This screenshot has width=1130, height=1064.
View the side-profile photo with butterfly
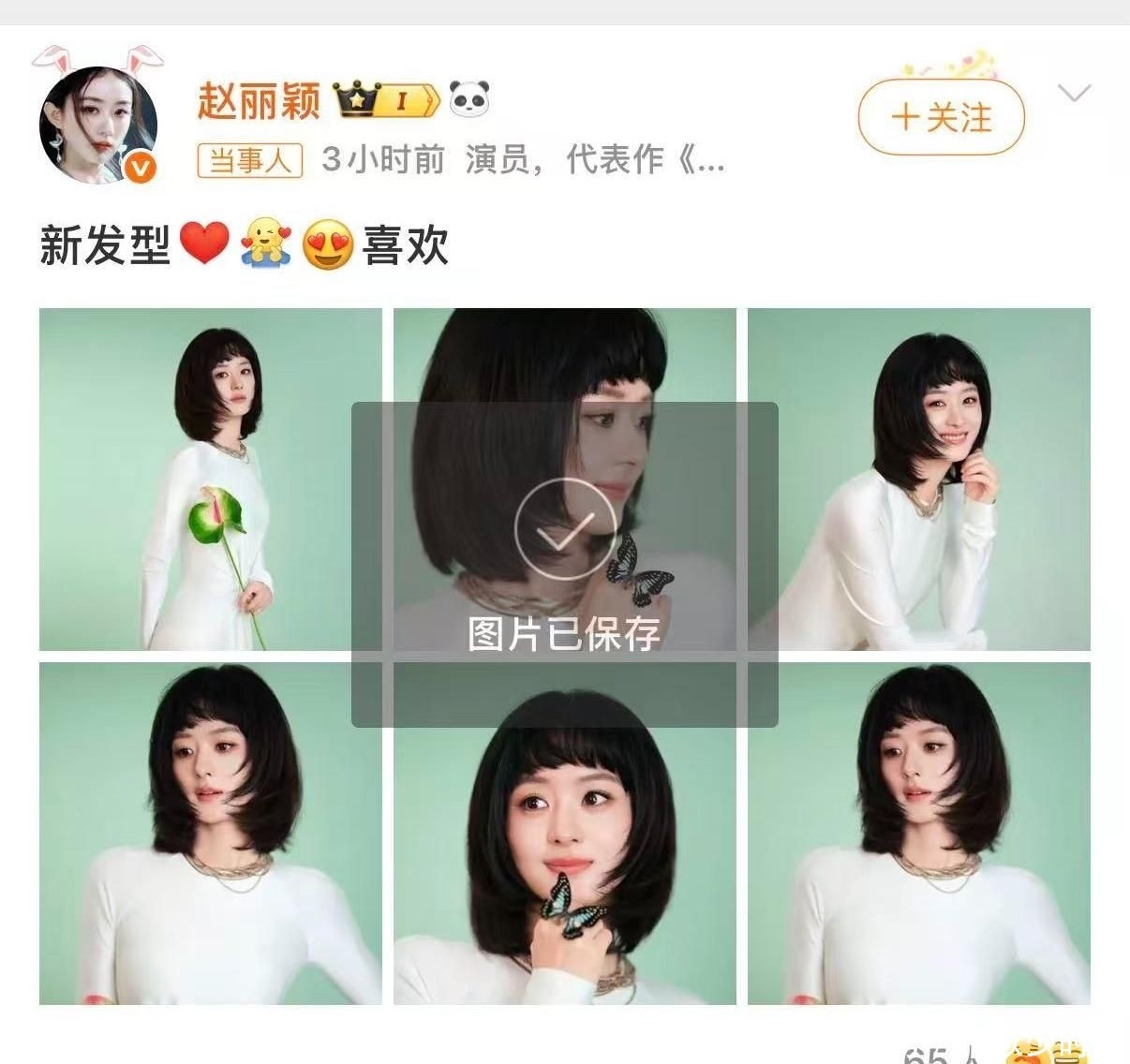564,356
